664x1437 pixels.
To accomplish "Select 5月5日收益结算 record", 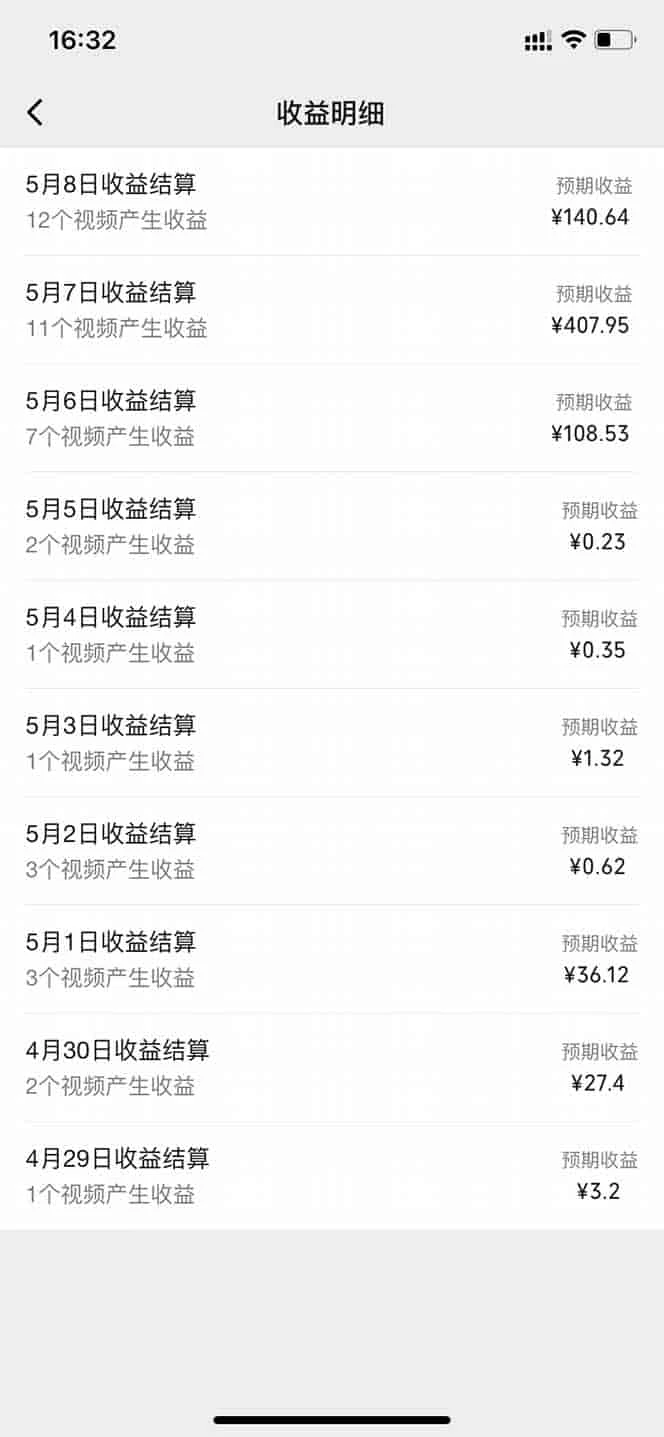I will 330,527.
